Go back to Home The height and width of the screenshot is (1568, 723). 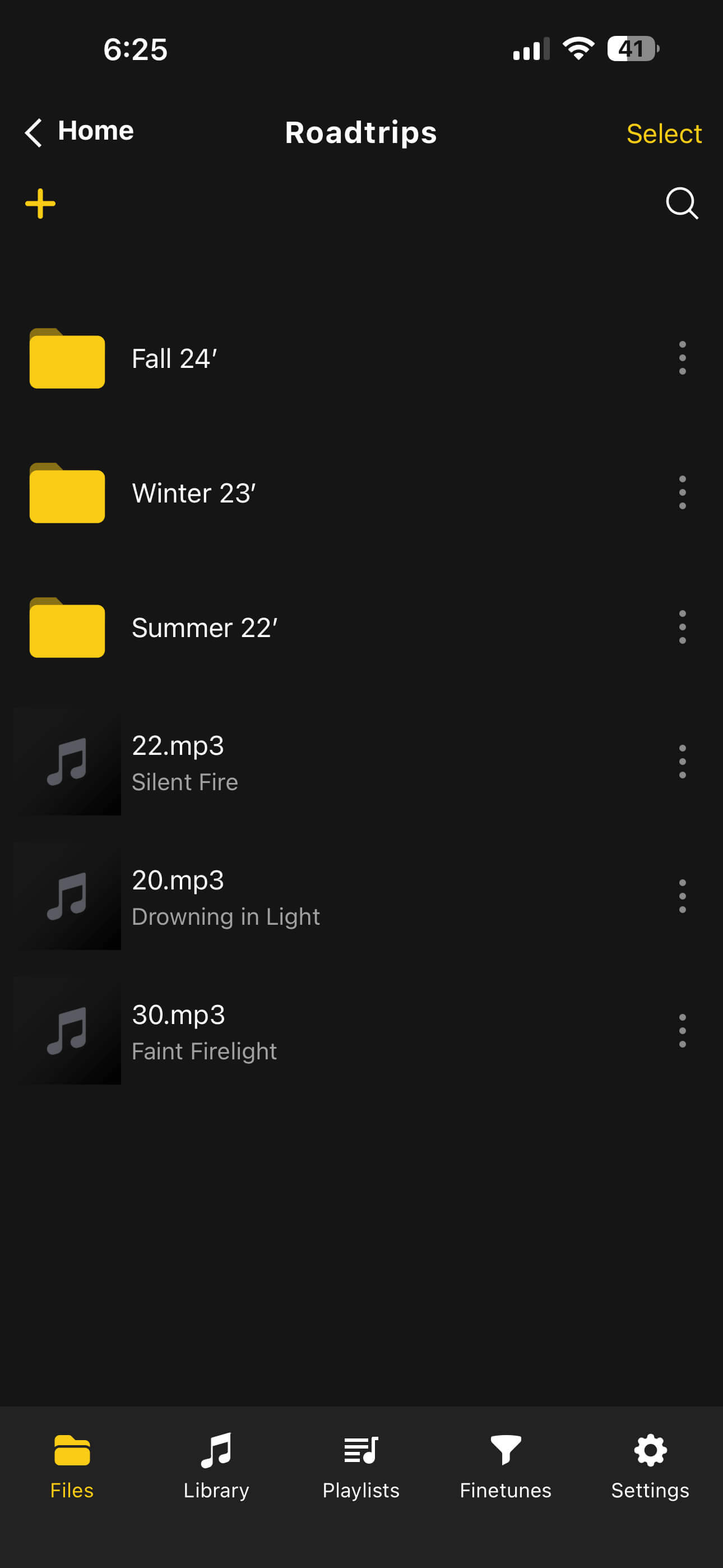pos(79,131)
